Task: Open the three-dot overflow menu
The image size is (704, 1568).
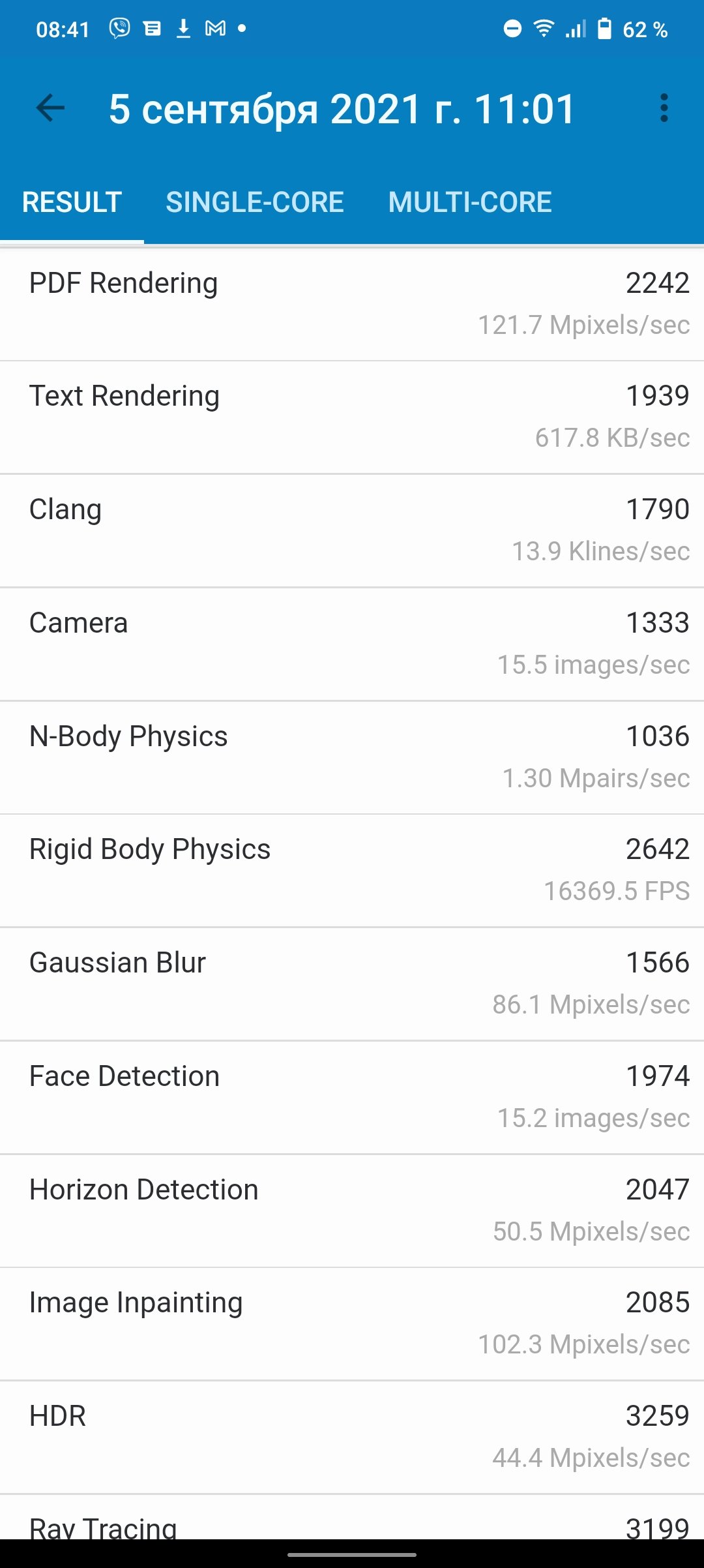Action: [664, 108]
